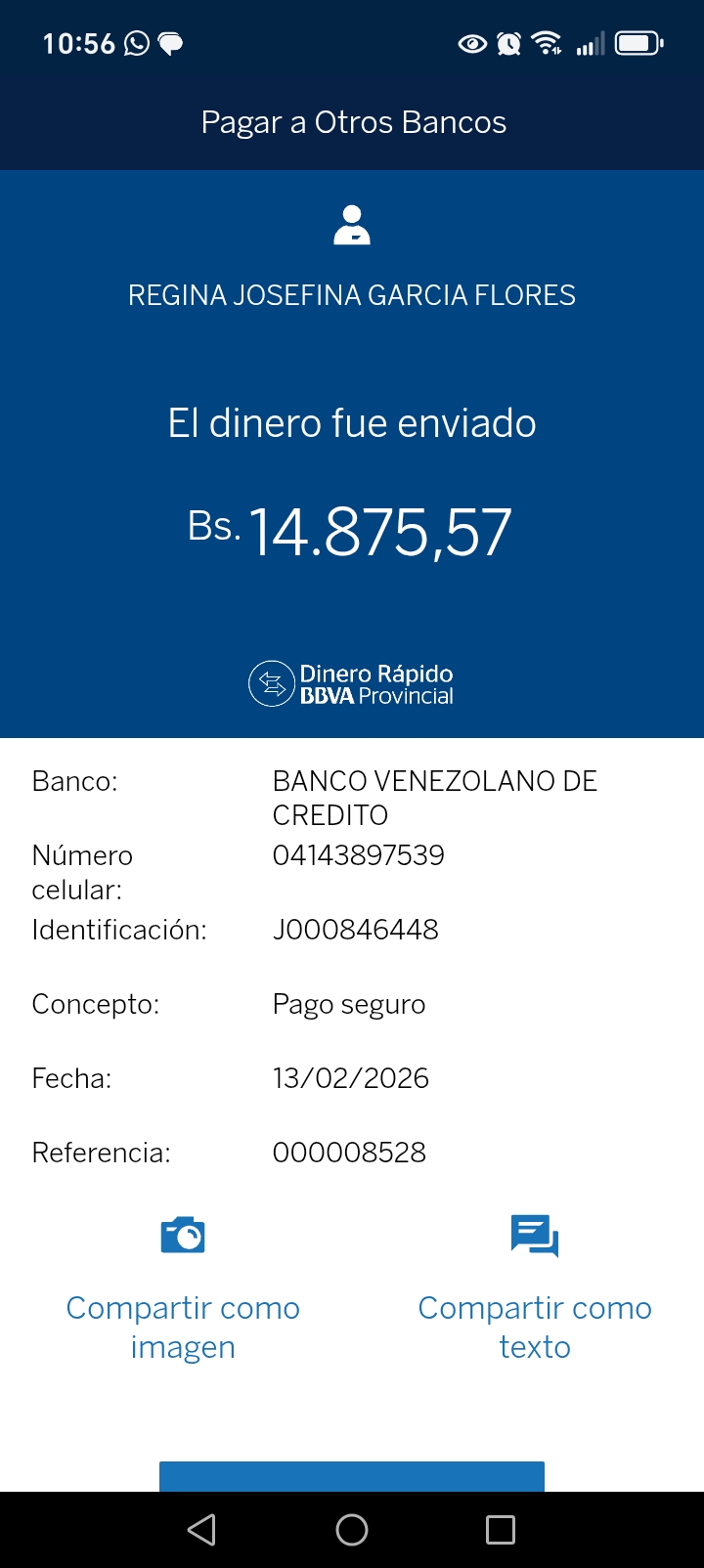
Task: Go to the home screen
Action: [x=352, y=1530]
